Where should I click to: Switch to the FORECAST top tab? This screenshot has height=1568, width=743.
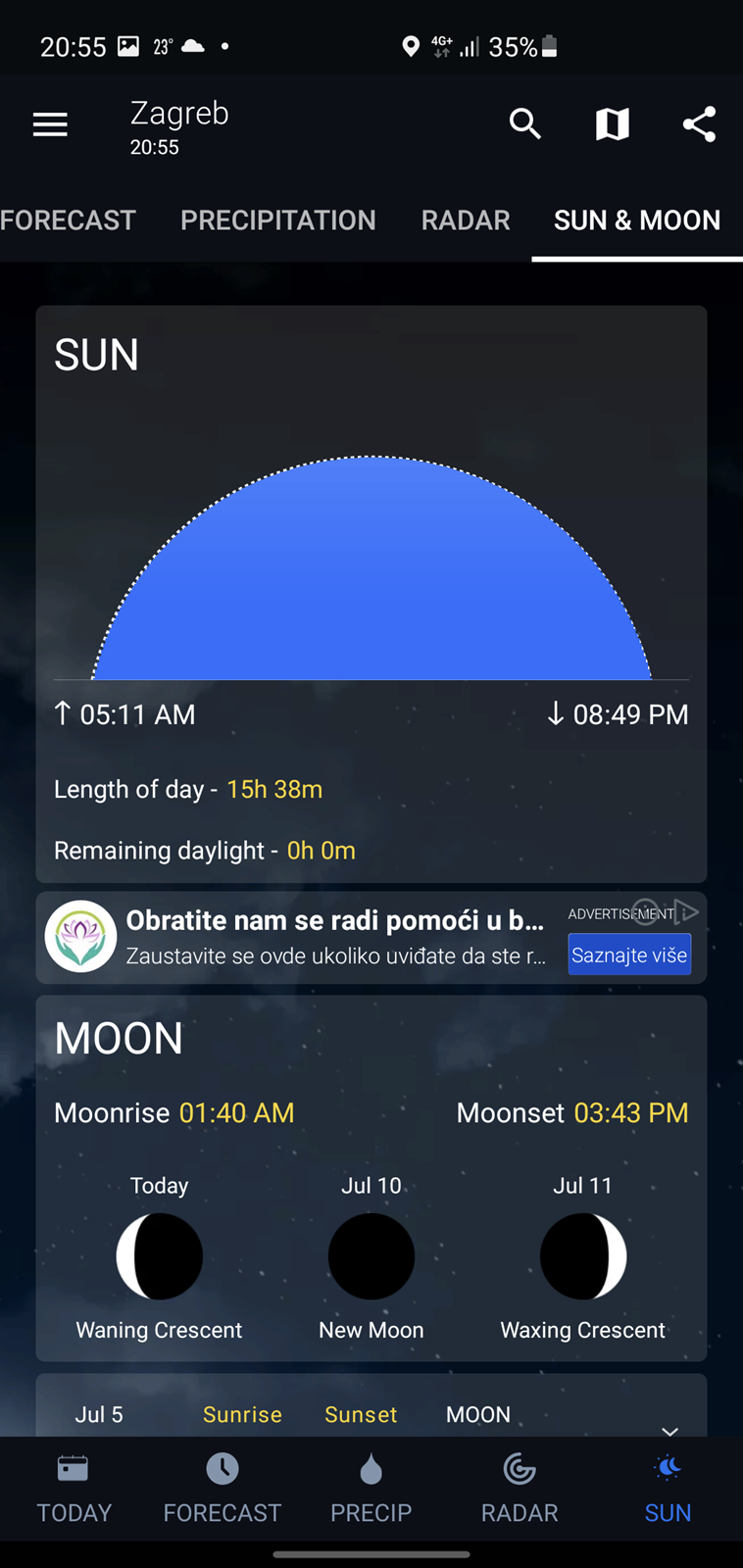(x=68, y=220)
